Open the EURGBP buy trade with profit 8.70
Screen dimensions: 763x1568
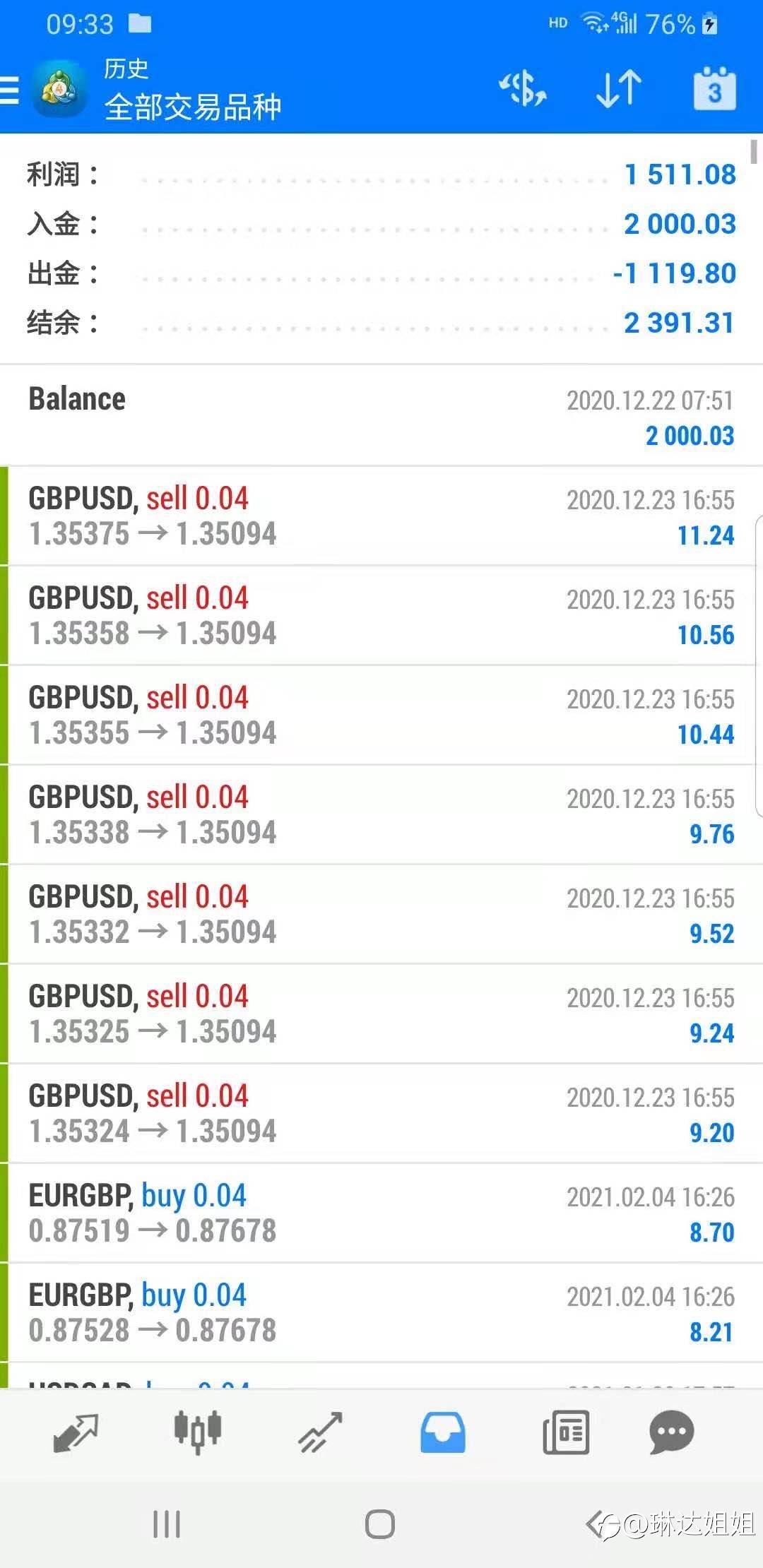pos(381,1213)
